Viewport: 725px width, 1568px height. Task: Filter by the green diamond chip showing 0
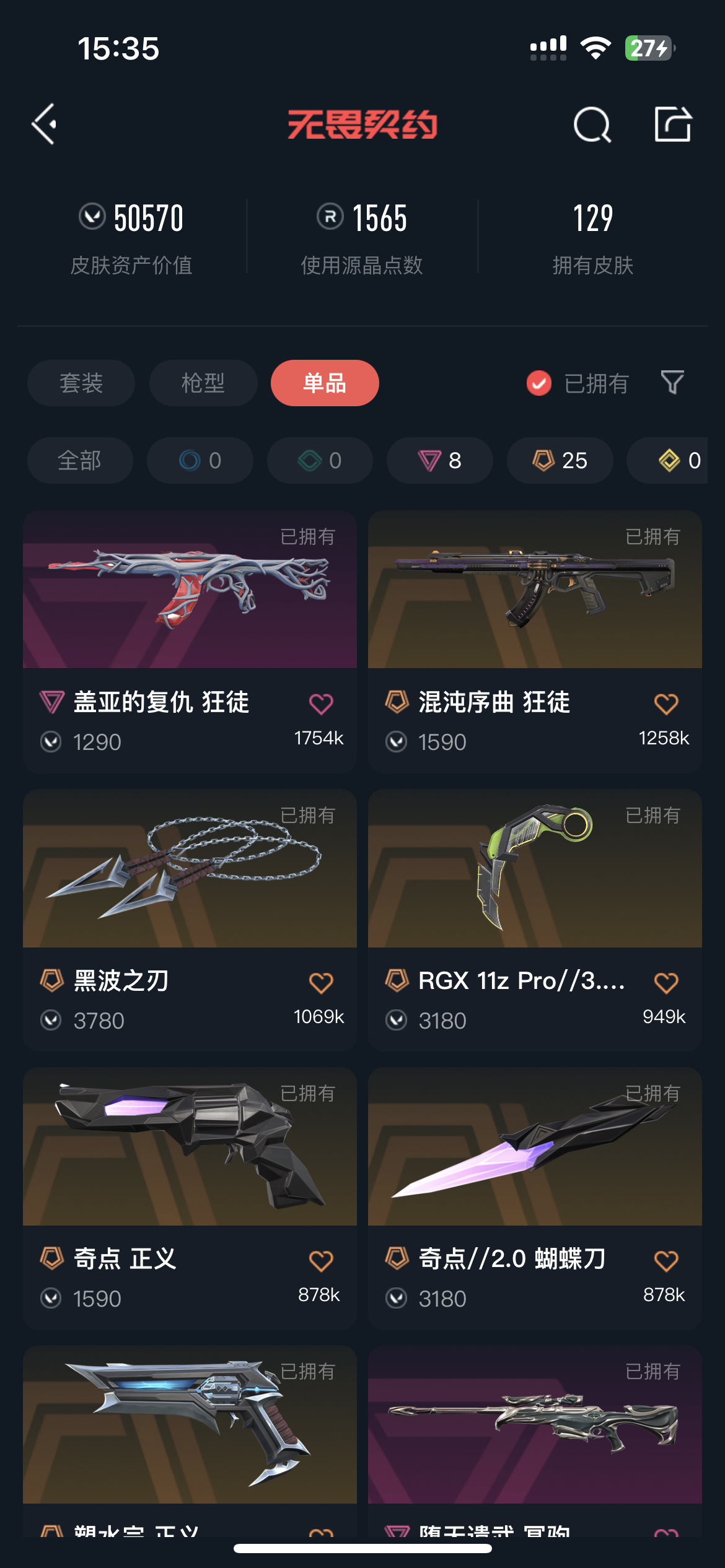click(x=320, y=460)
